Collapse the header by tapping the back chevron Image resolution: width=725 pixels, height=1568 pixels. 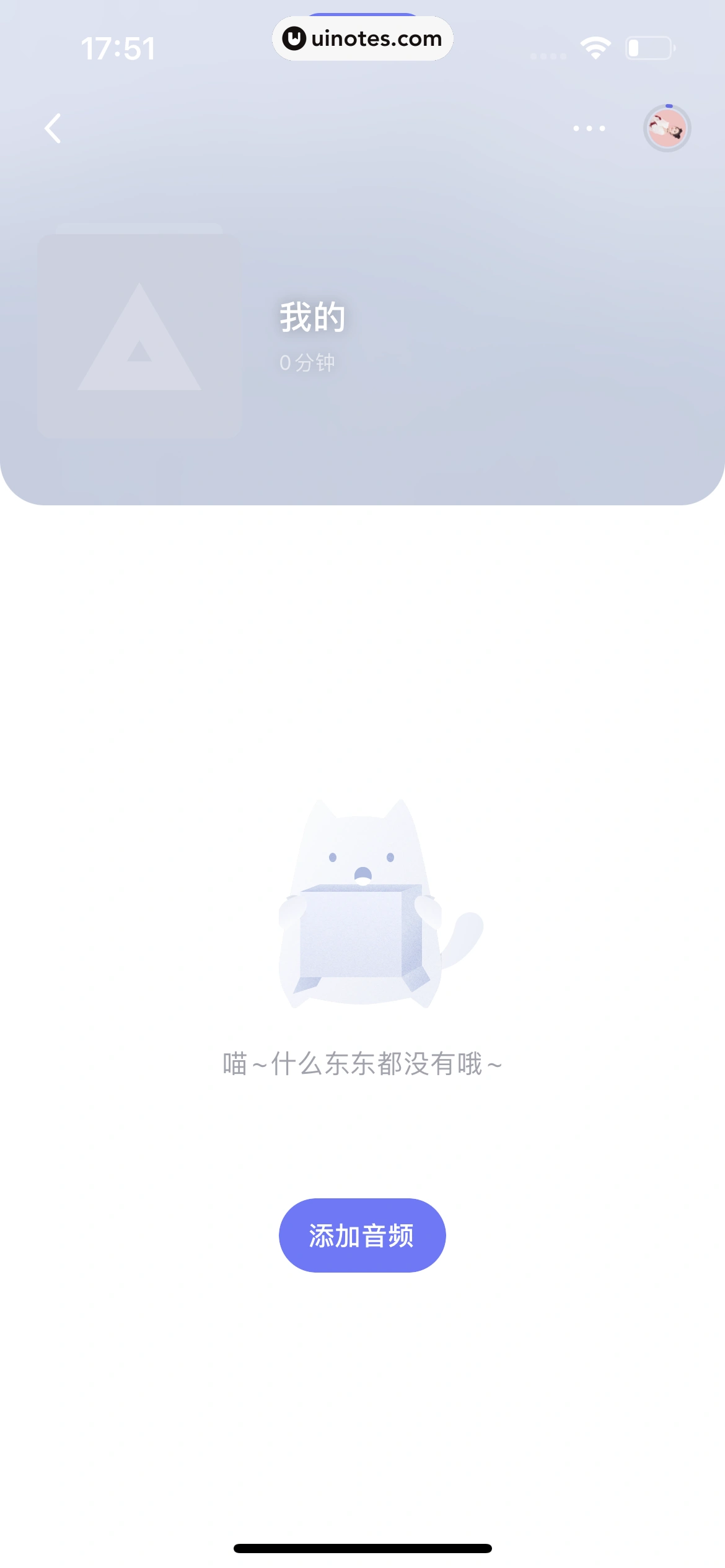tap(53, 128)
